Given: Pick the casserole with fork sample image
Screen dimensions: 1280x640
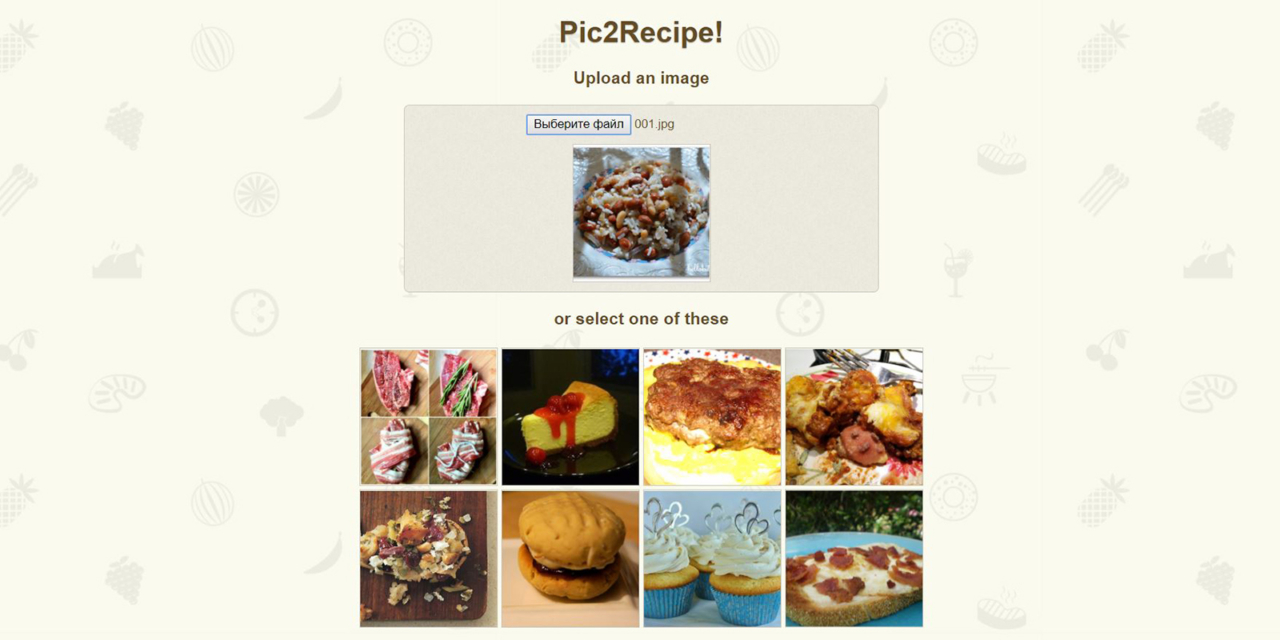Looking at the screenshot, I should [854, 417].
